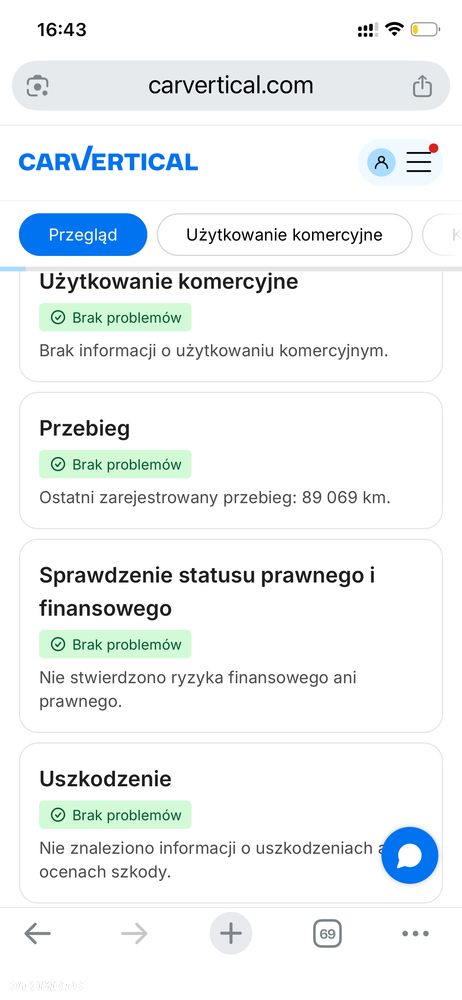Share this page from the browser
The height and width of the screenshot is (1000, 462).
422,85
